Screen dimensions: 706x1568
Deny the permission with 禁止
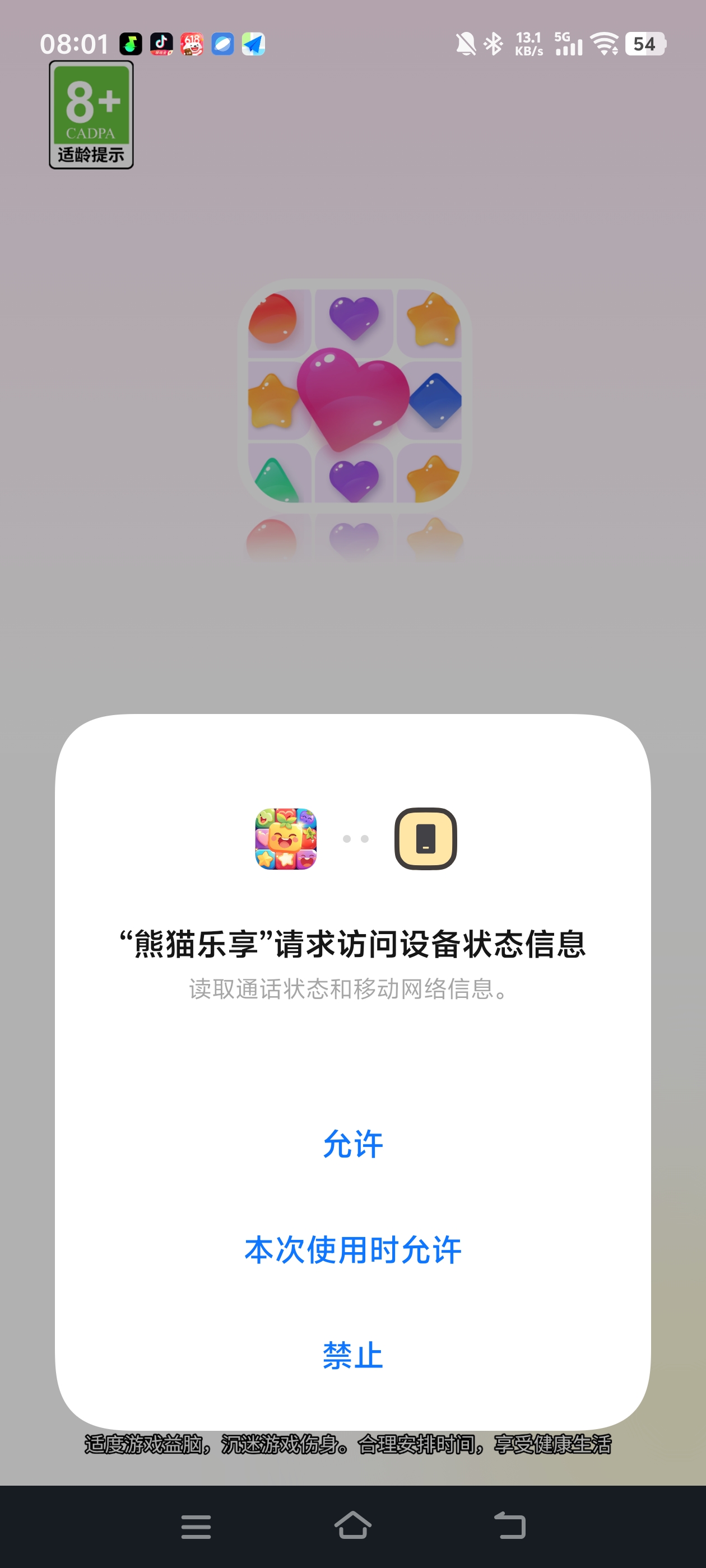click(x=352, y=1356)
